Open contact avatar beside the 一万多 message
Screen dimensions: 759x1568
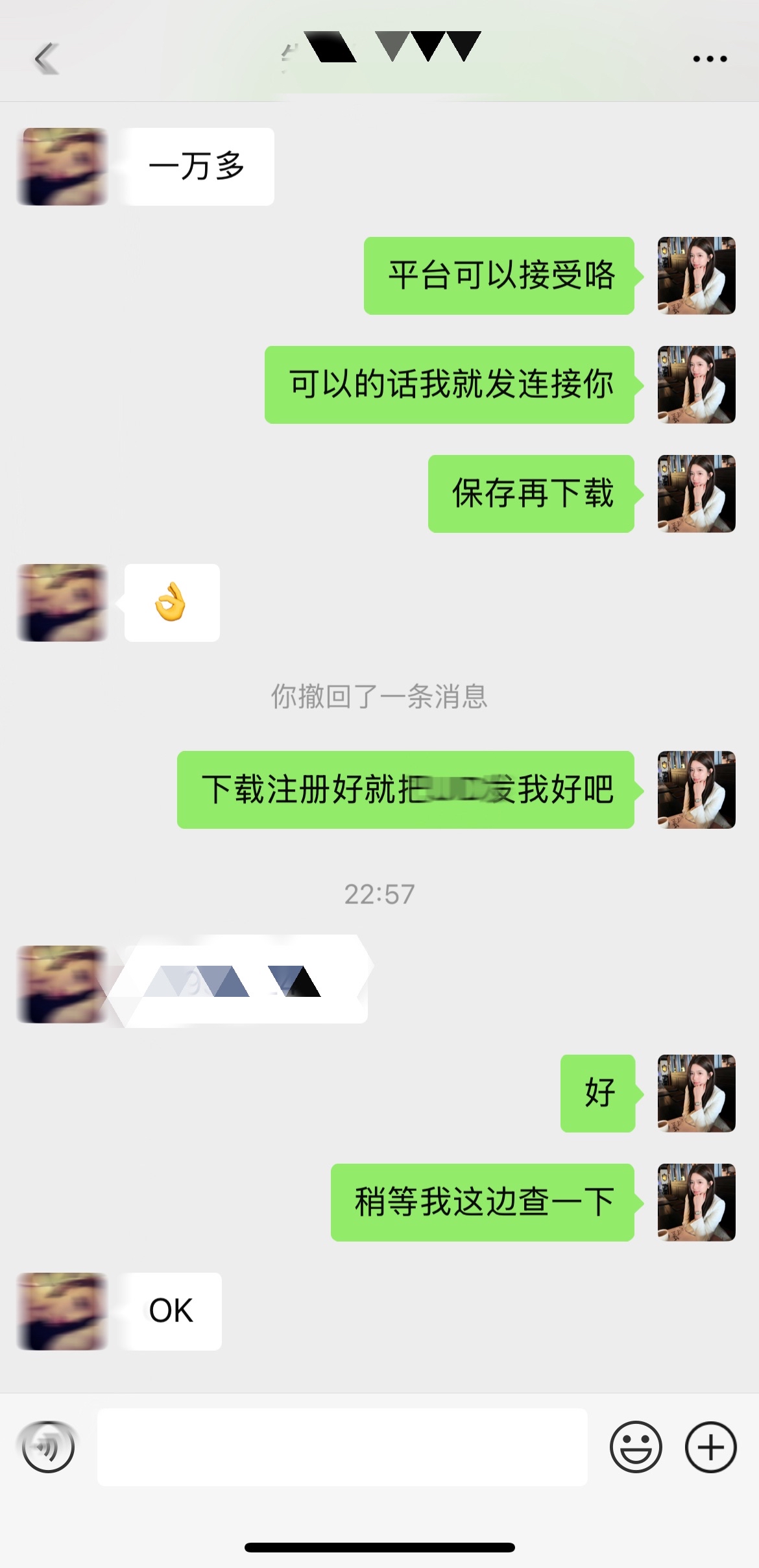[x=62, y=167]
